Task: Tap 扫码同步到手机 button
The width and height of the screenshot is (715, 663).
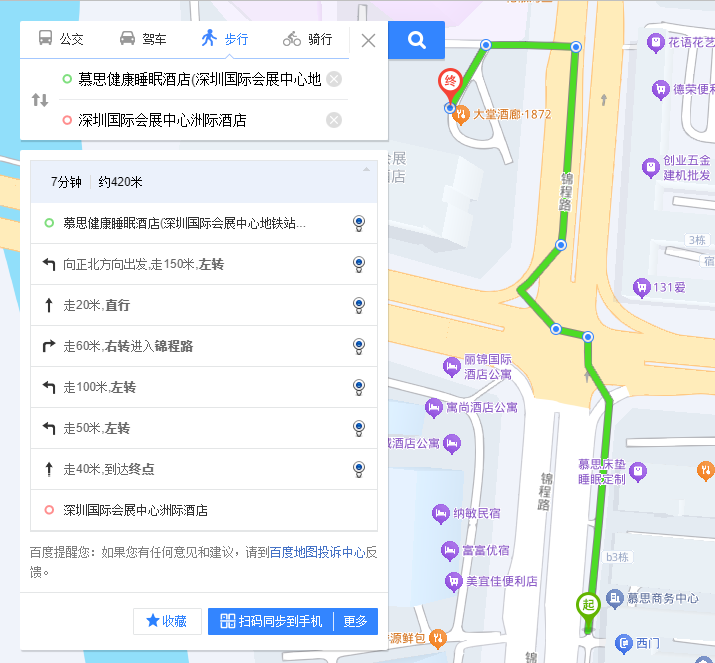Action: click(271, 621)
